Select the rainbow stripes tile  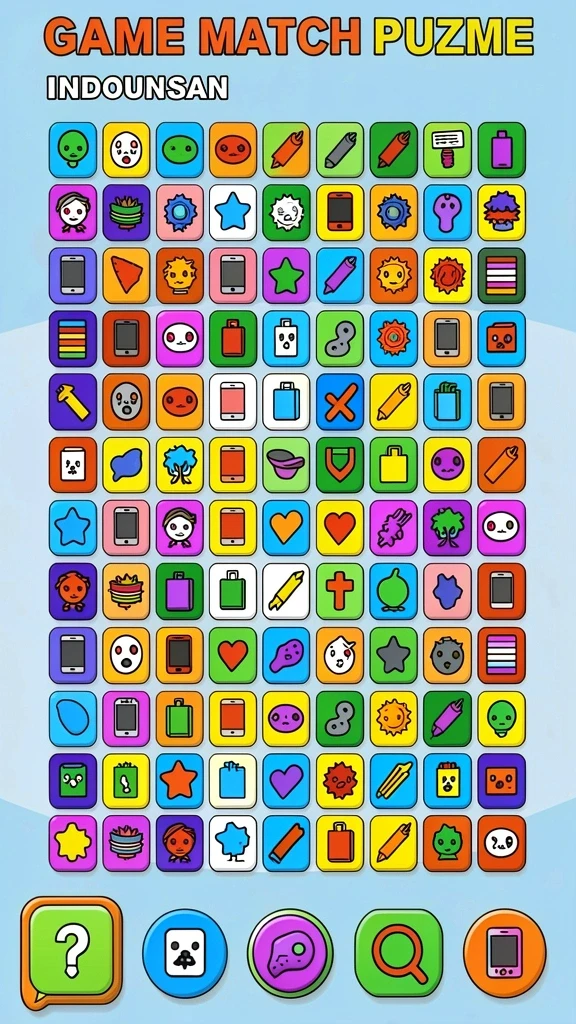coord(72,338)
